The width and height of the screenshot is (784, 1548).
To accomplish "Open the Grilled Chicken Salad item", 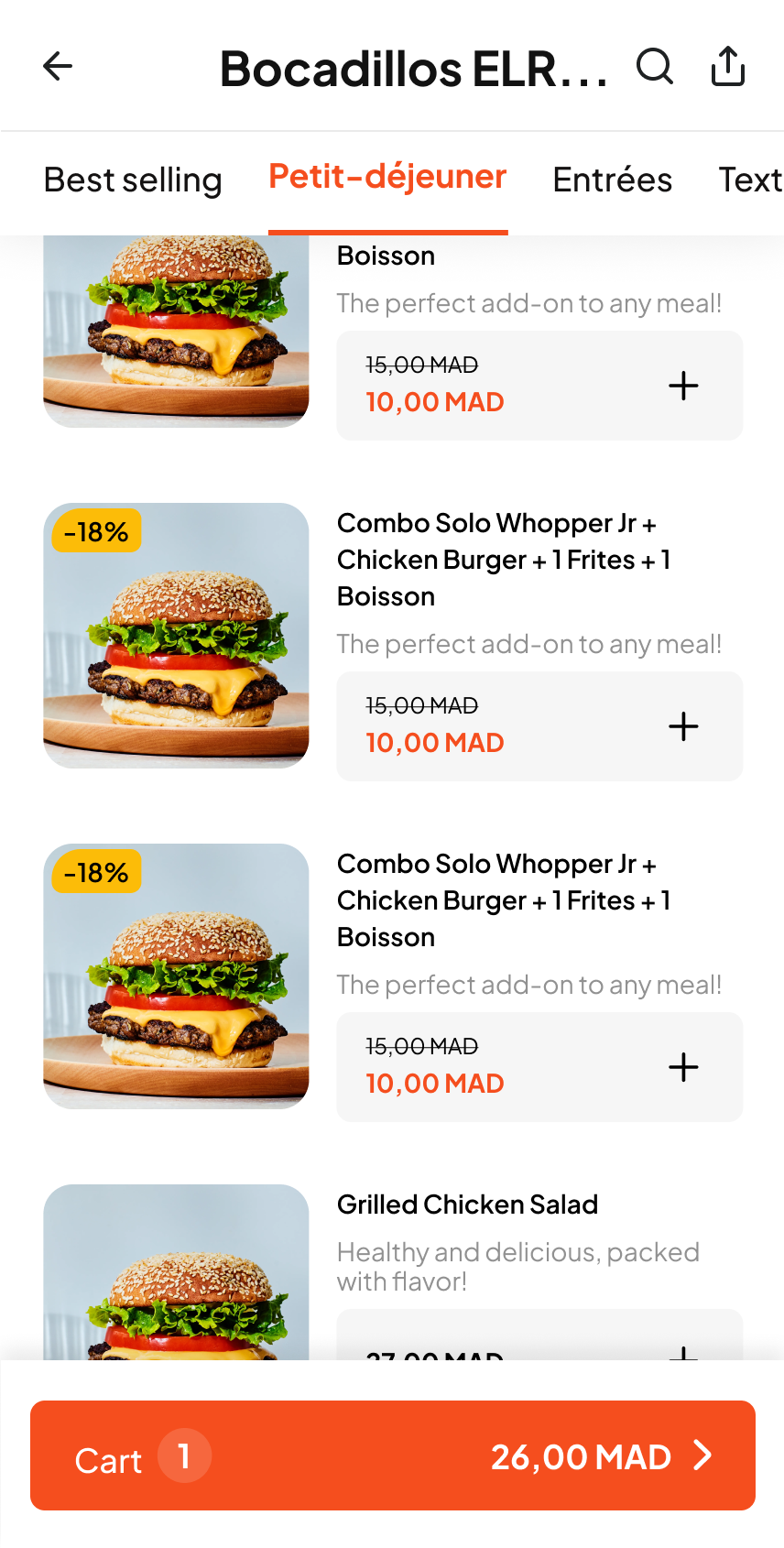I will pos(467,1205).
